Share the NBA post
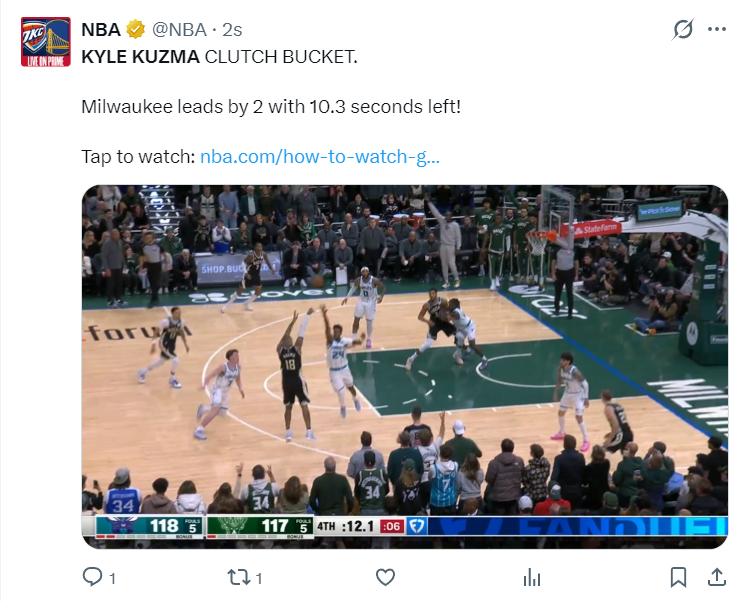749x601 pixels. point(716,577)
